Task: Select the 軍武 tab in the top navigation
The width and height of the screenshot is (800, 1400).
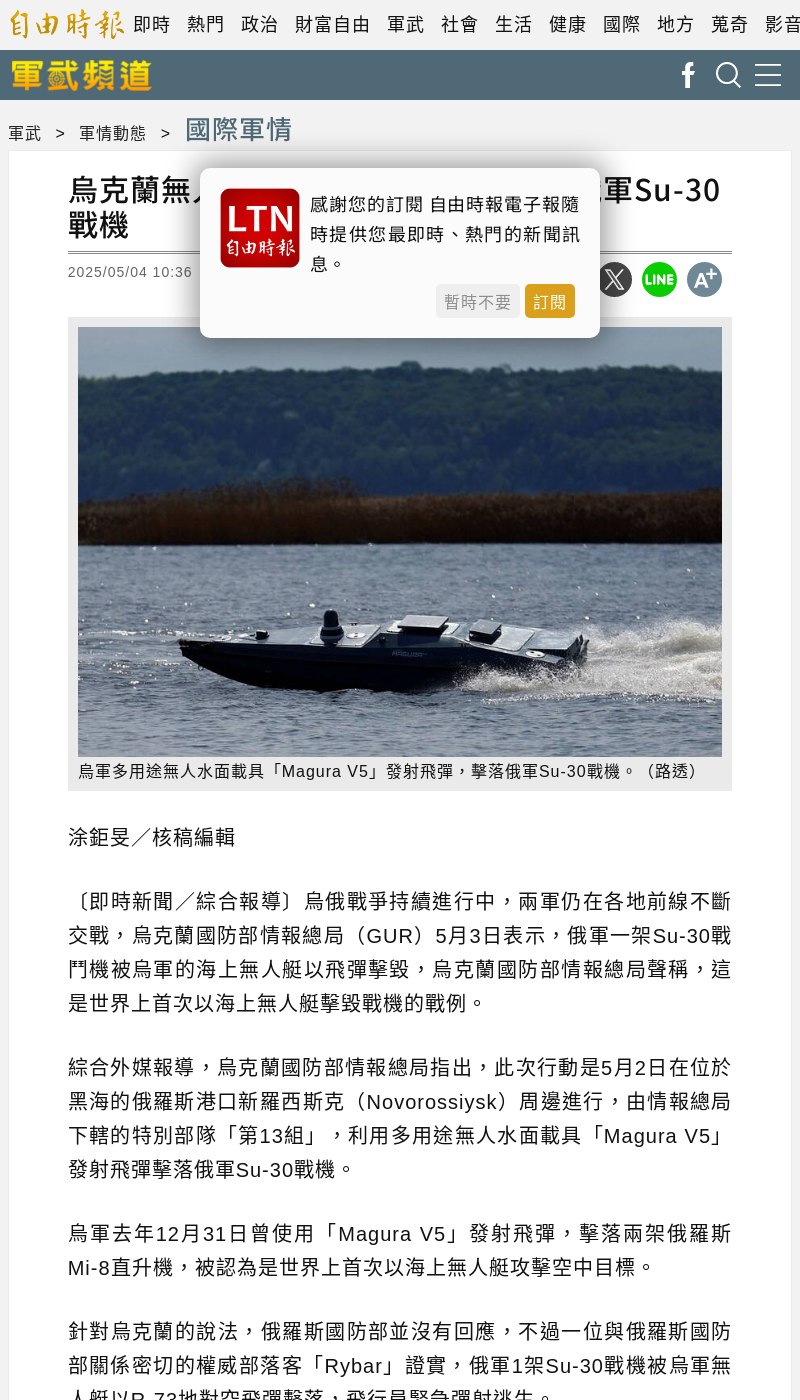Action: click(406, 24)
